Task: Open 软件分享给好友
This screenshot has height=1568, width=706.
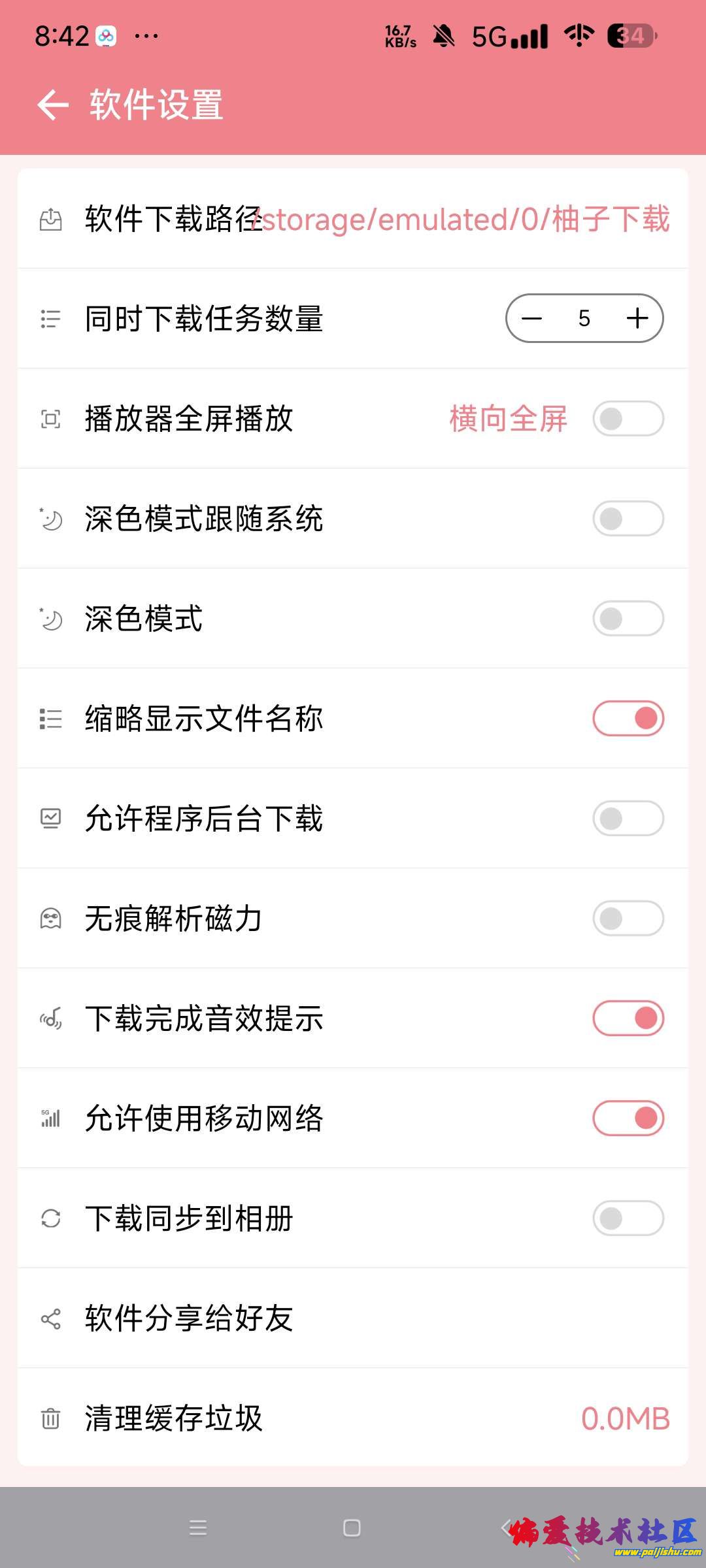Action: [x=353, y=1318]
